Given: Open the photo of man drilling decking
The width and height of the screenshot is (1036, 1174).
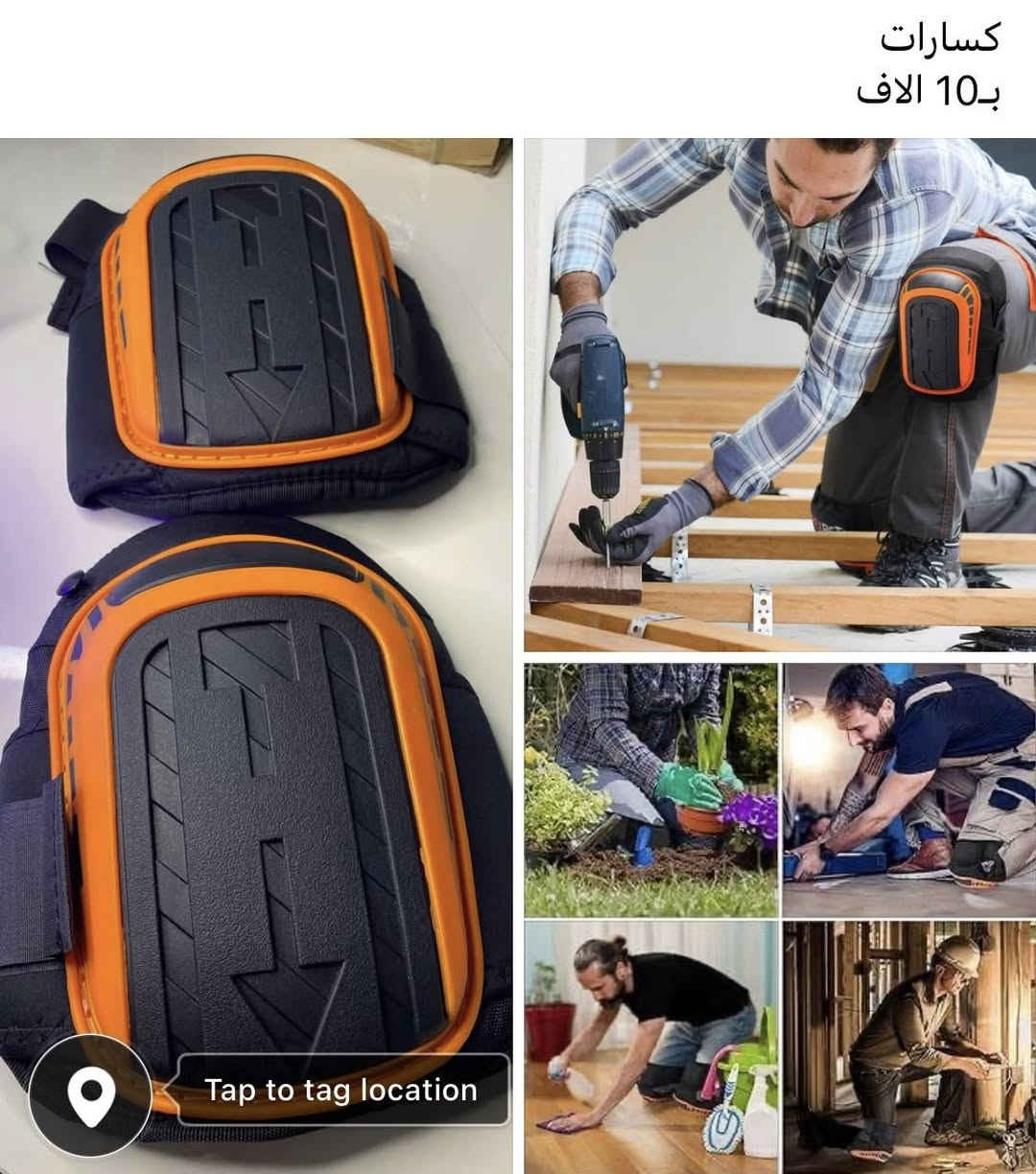Looking at the screenshot, I should [x=779, y=395].
